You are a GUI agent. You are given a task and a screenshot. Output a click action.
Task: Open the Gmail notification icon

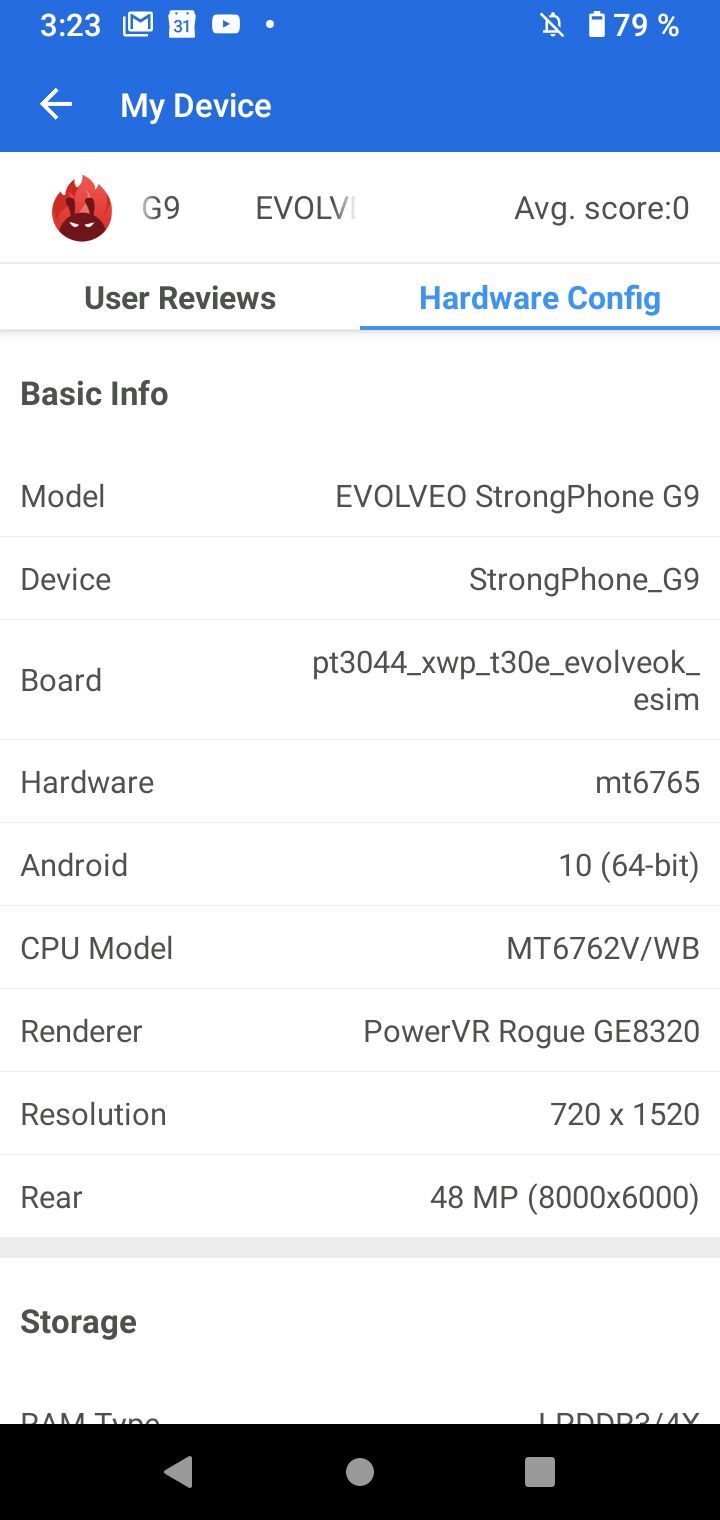click(136, 25)
